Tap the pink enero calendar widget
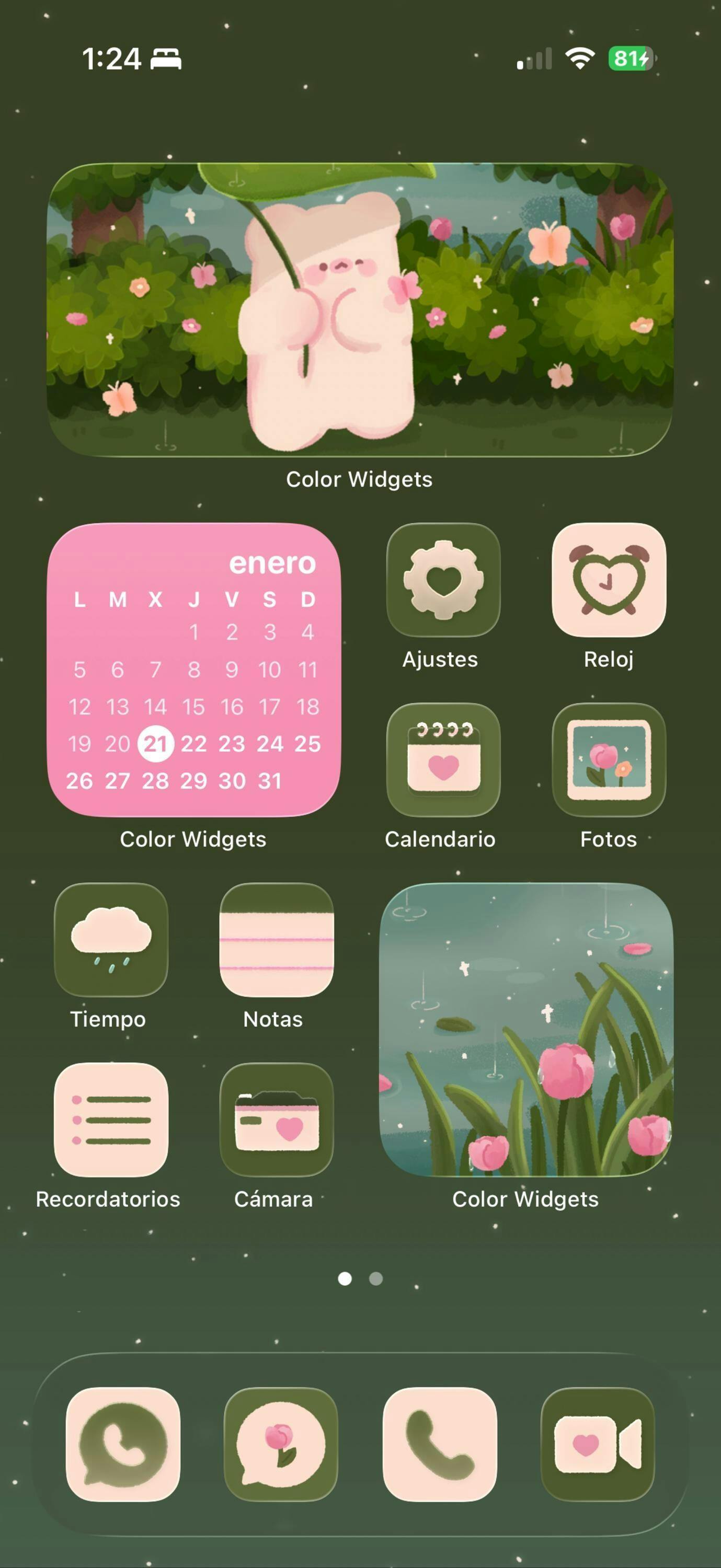 tap(193, 670)
